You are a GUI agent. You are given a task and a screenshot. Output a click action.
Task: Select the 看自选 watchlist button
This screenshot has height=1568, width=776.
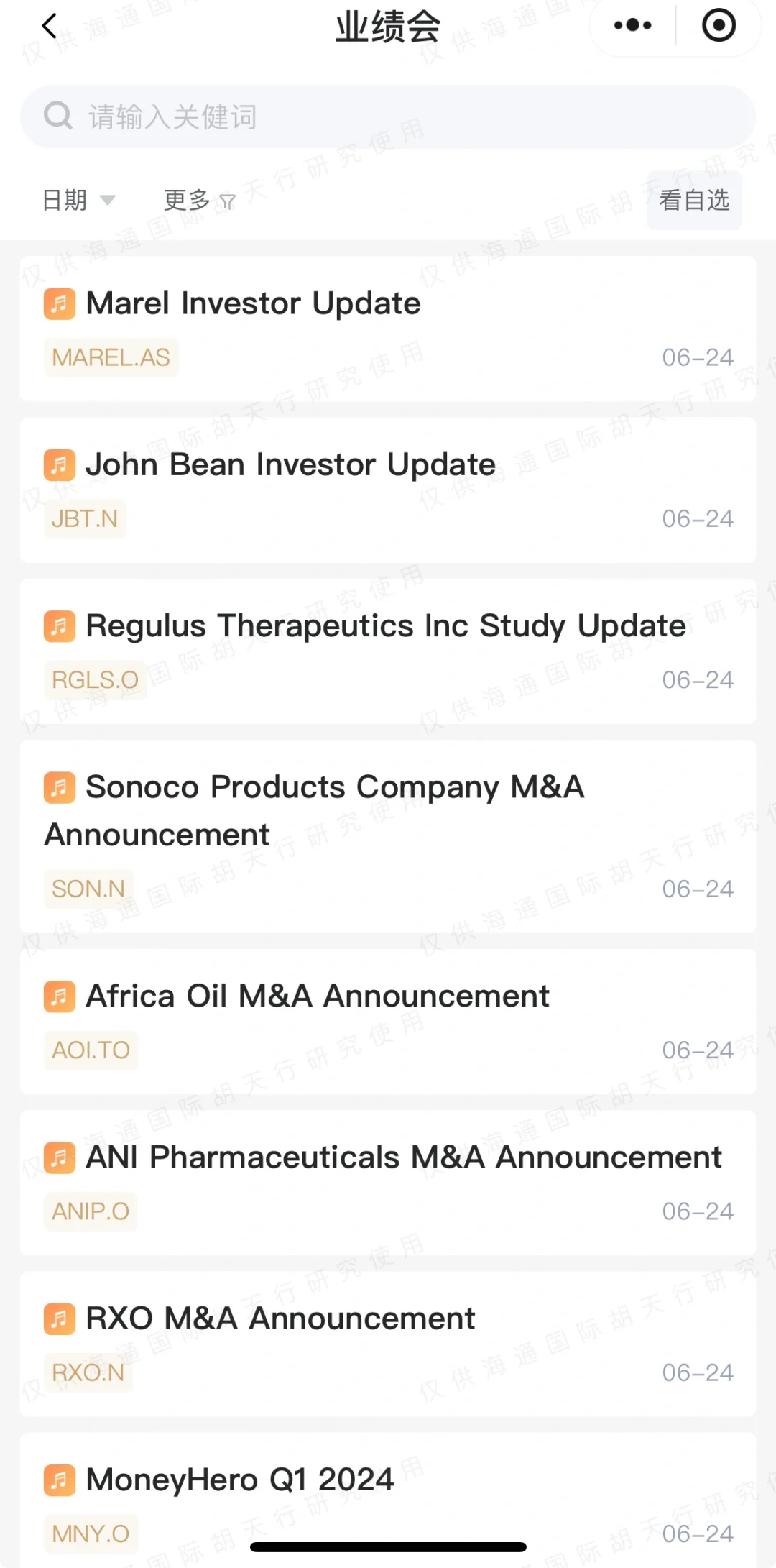pos(693,200)
